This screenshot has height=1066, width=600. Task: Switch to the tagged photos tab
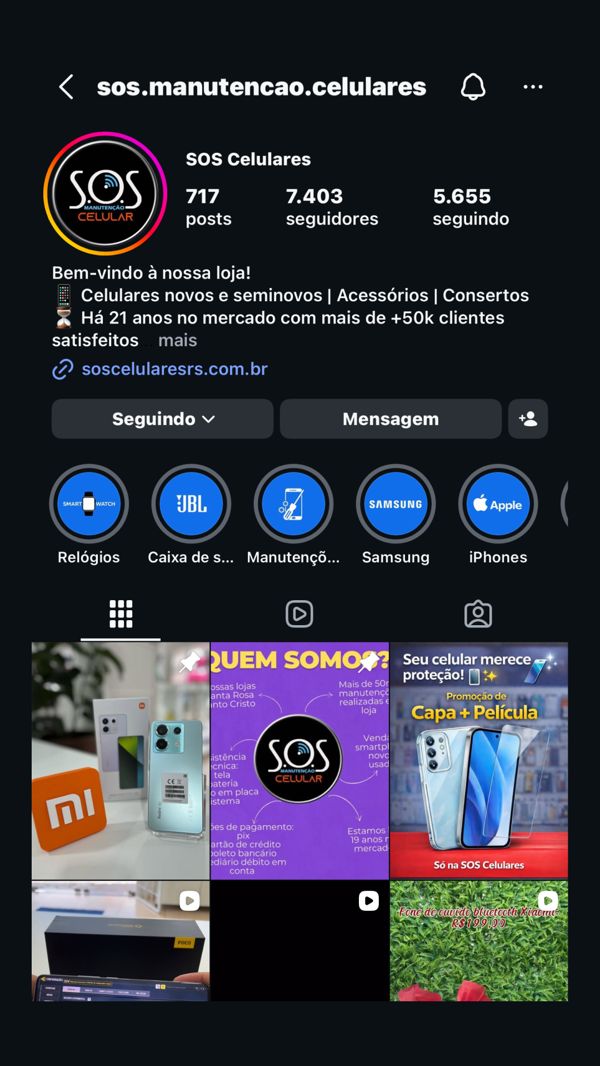pos(478,614)
